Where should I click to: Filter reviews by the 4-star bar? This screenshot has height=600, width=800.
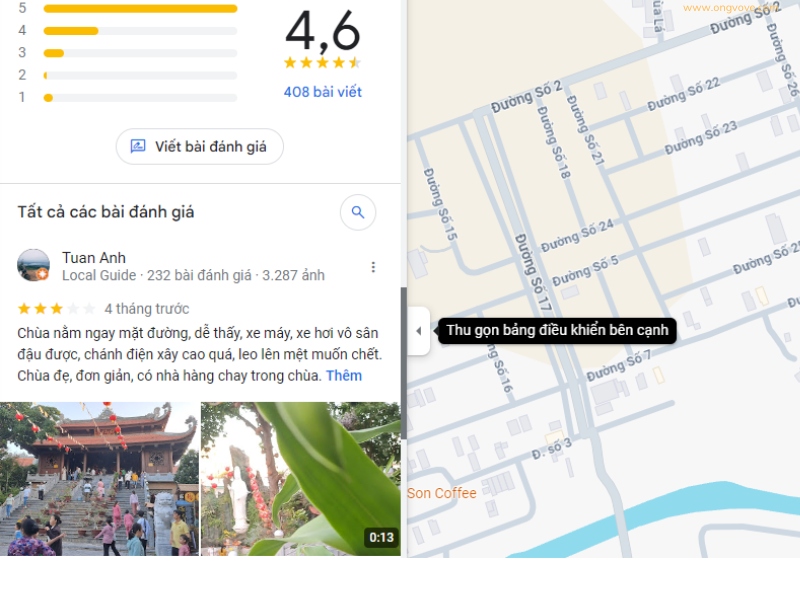coord(140,30)
